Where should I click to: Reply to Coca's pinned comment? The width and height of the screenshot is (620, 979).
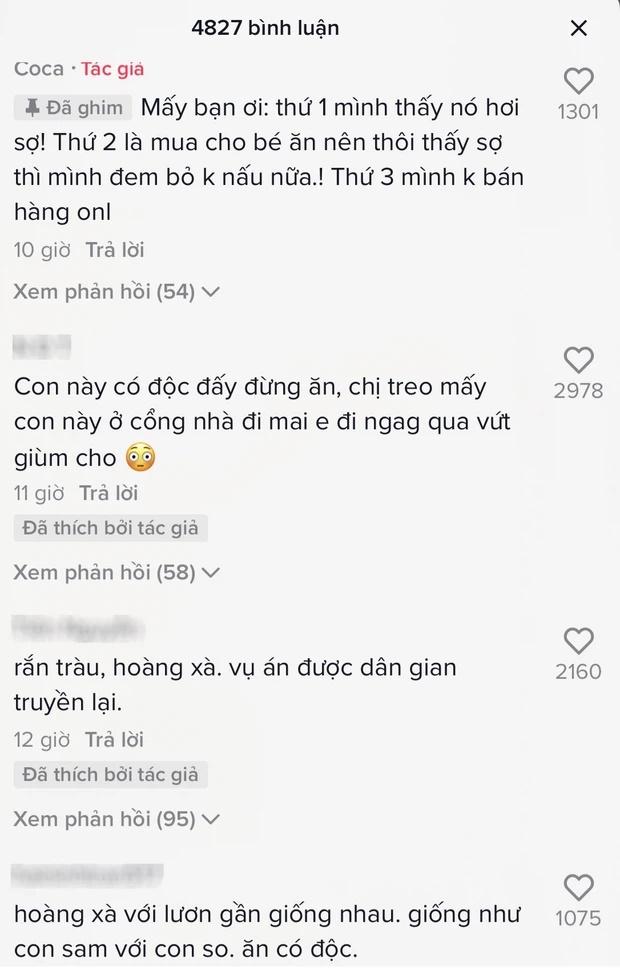[x=114, y=250]
